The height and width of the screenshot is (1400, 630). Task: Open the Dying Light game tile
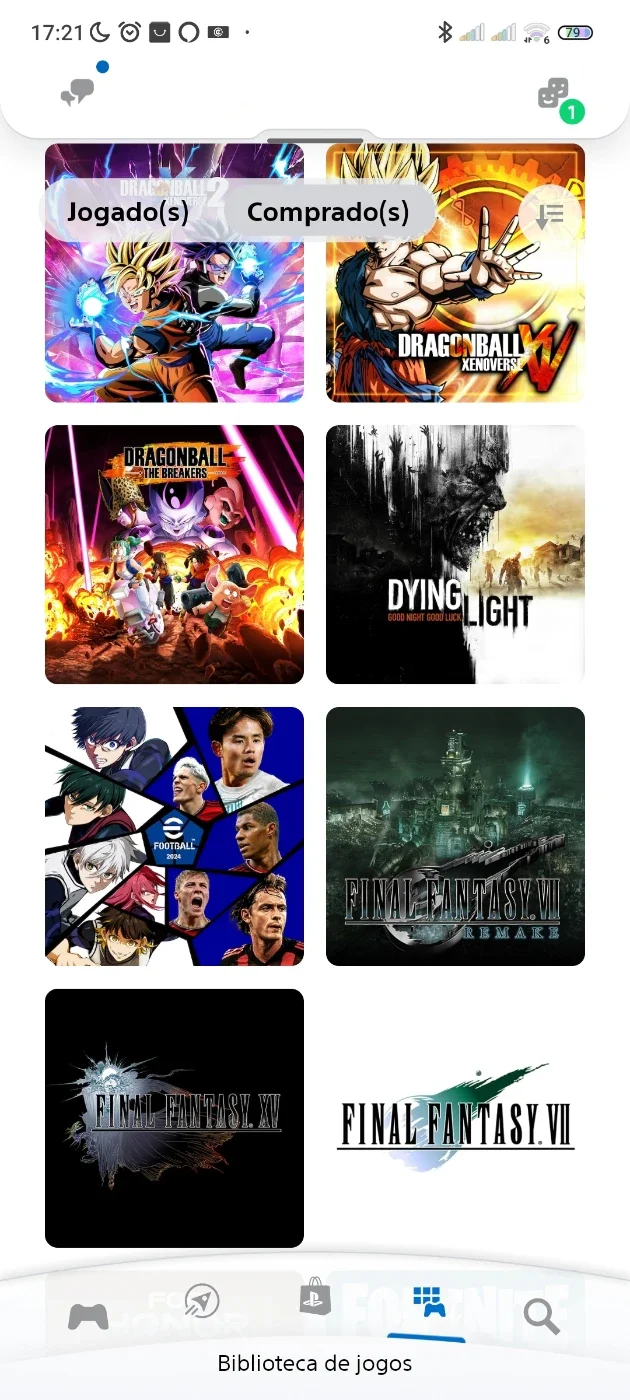(455, 555)
